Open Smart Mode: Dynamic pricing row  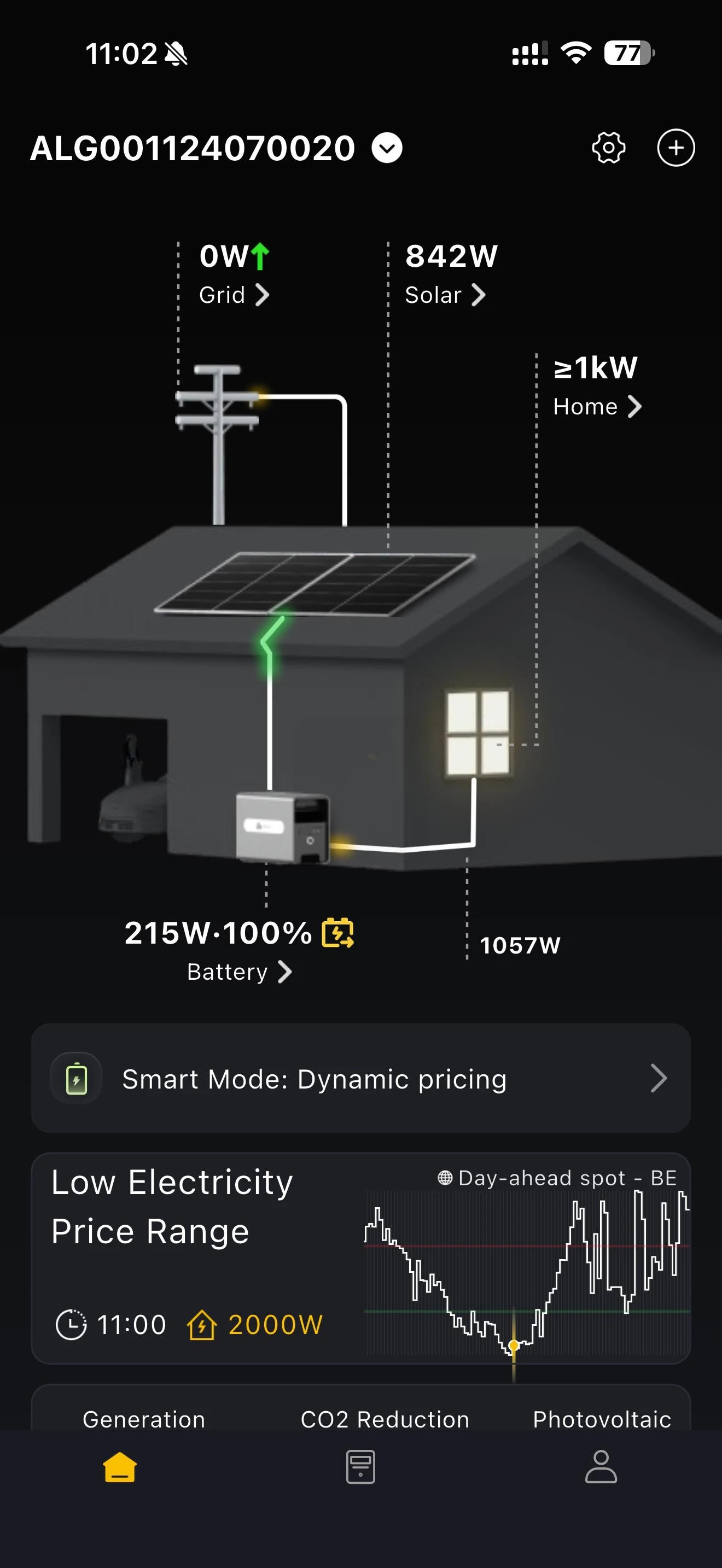coord(360,1078)
